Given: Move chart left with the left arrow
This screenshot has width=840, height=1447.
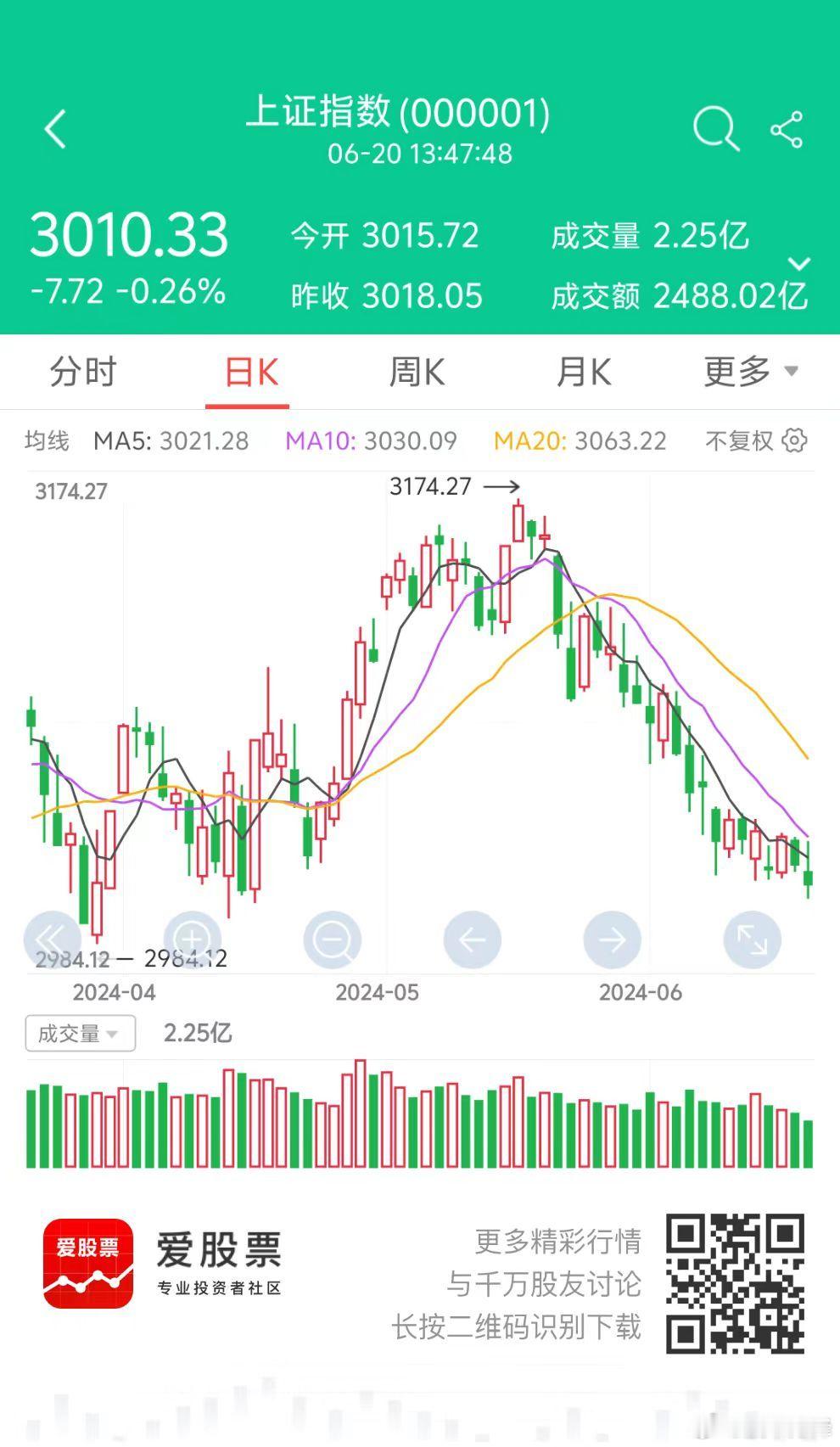Looking at the screenshot, I should pos(472,939).
